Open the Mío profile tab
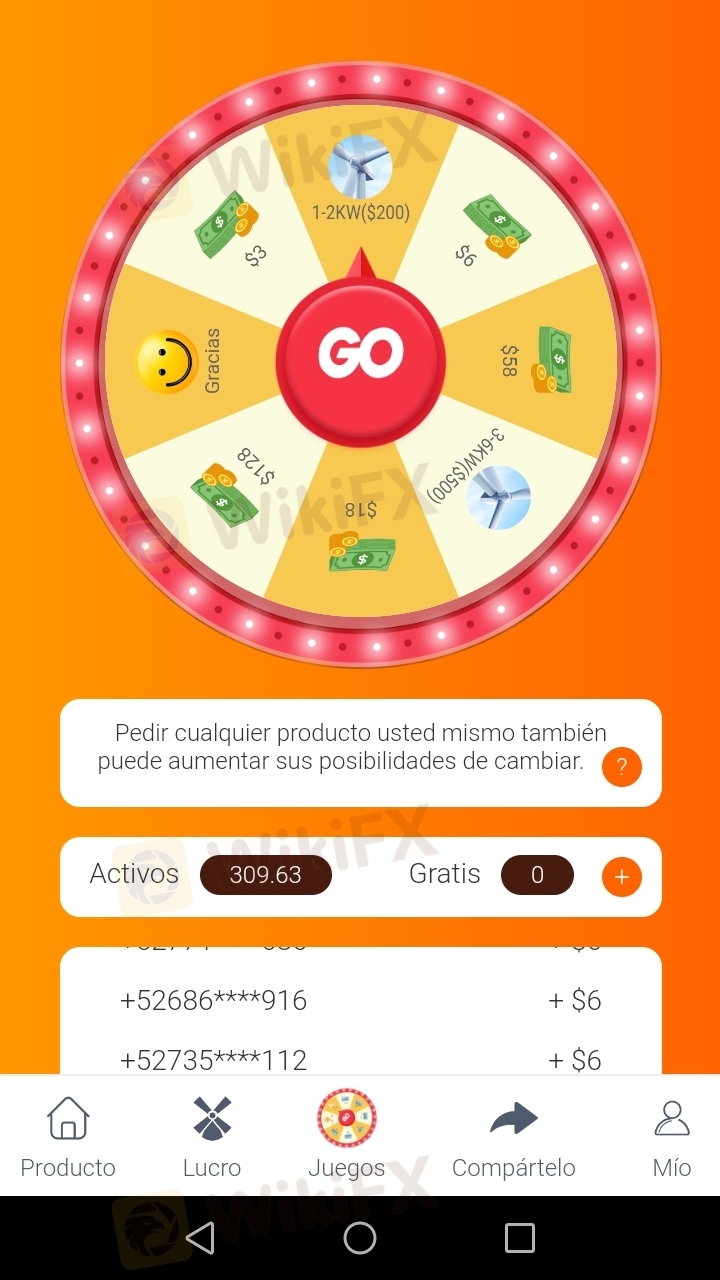This screenshot has height=1280, width=720. coord(671,1137)
